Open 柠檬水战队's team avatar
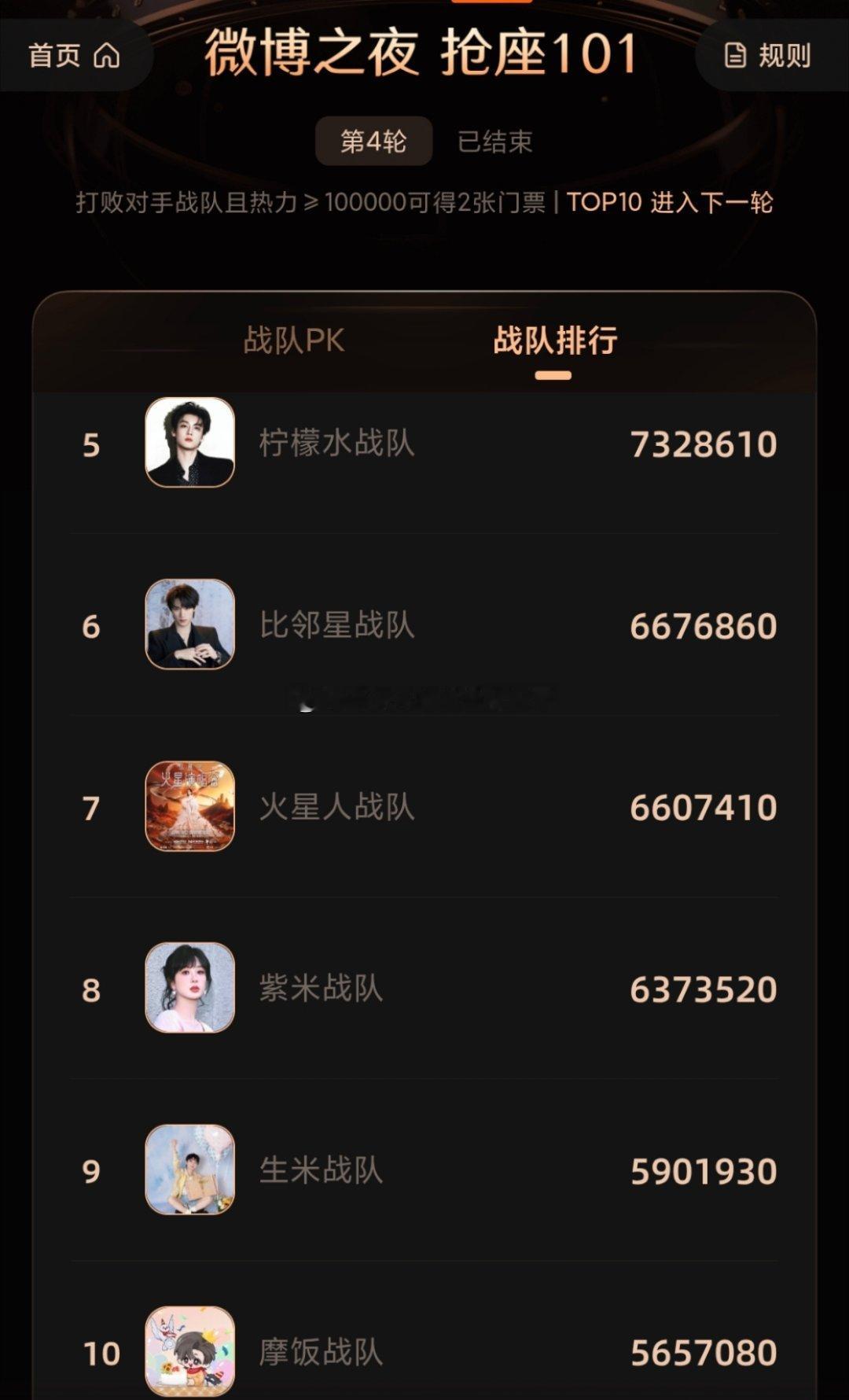849x1400 pixels. pos(188,444)
